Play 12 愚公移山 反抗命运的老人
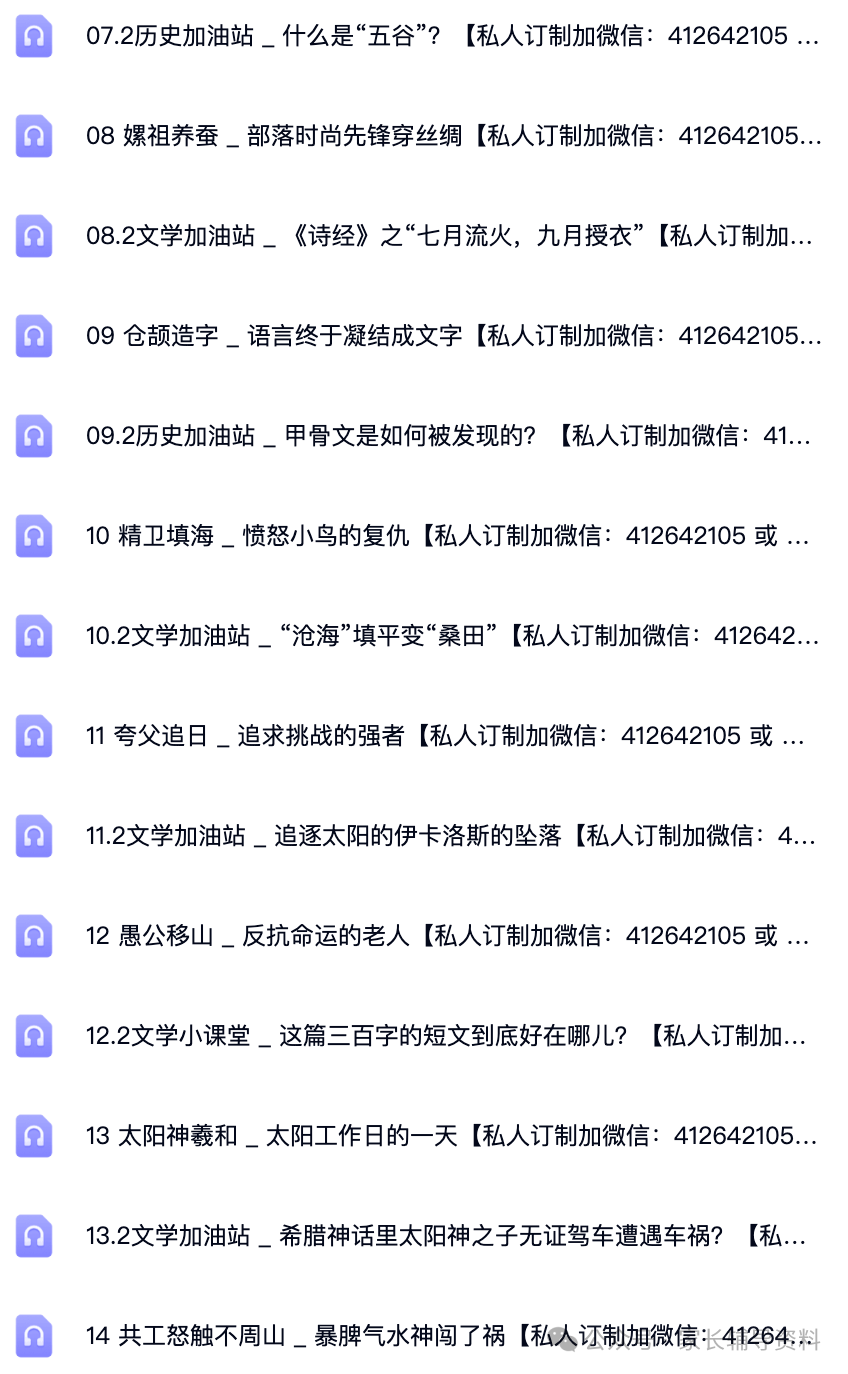The image size is (848, 1374). [424, 936]
